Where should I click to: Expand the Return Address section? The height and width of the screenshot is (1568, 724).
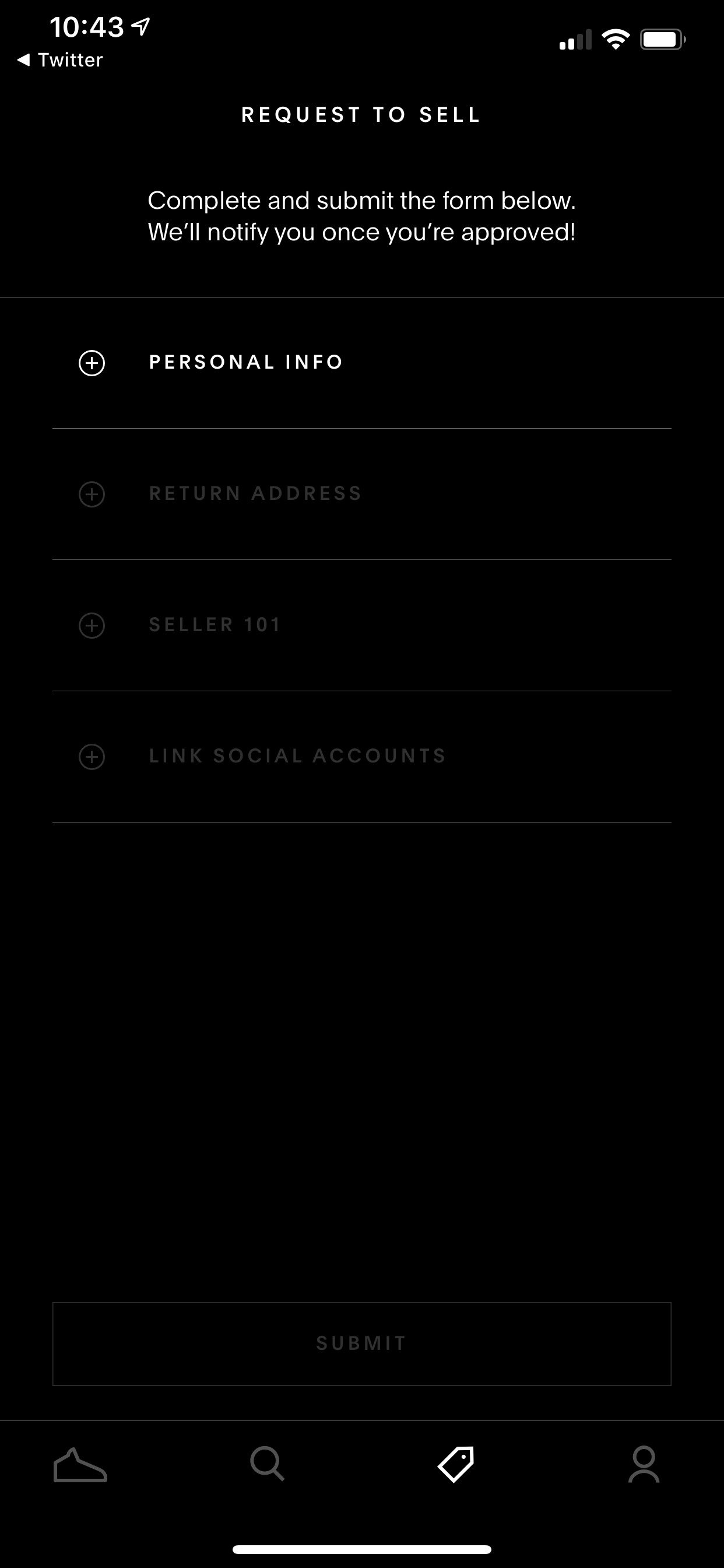tap(92, 494)
